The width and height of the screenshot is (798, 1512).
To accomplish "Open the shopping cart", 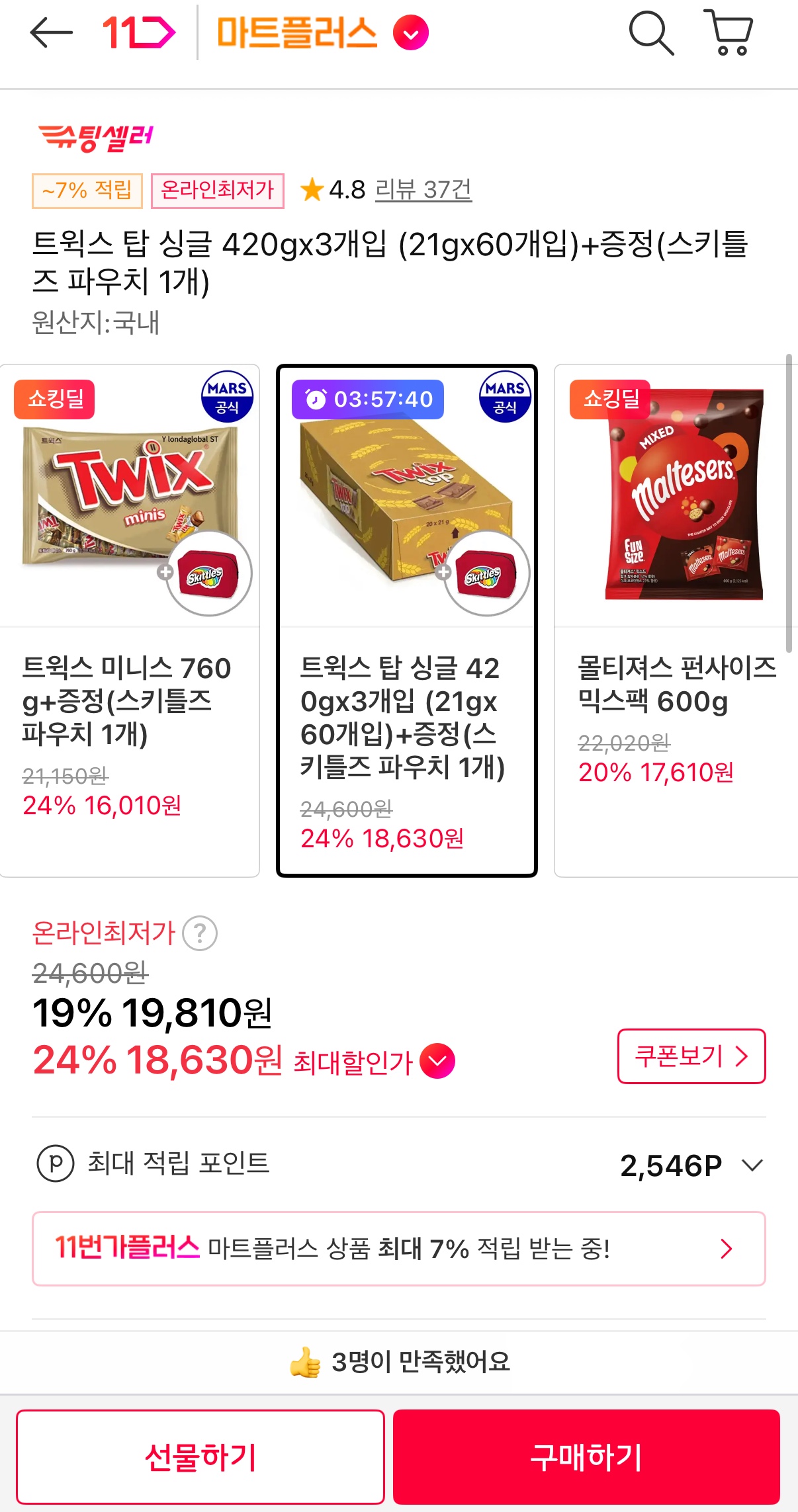I will point(729,32).
